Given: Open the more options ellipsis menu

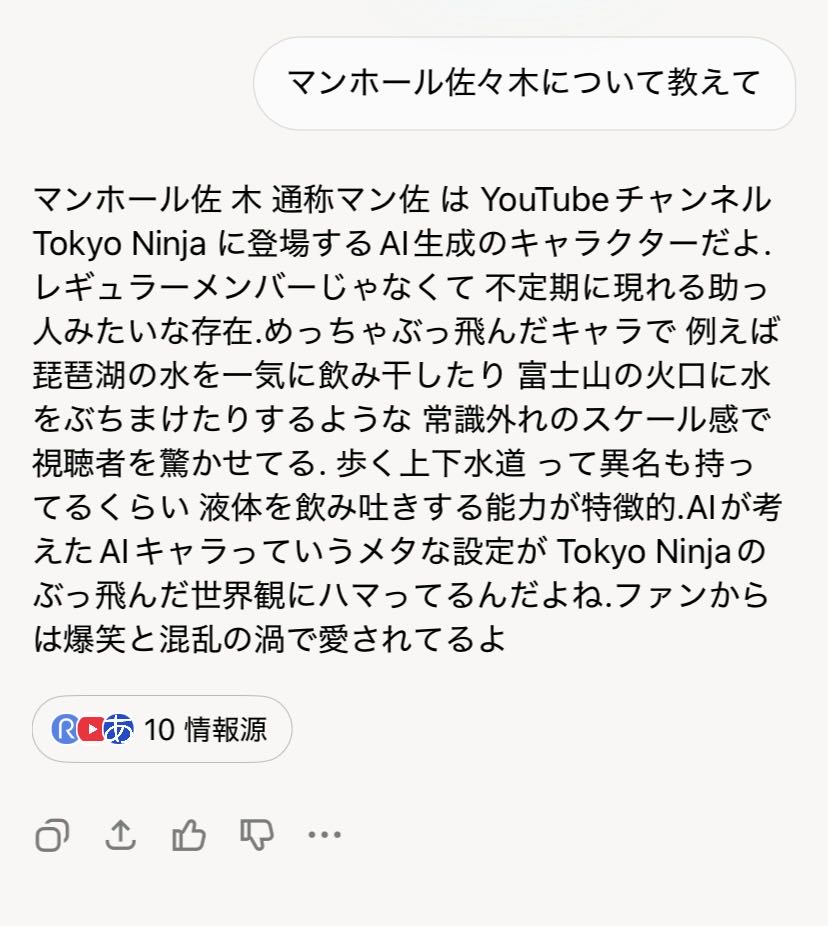Looking at the screenshot, I should pyautogui.click(x=324, y=834).
